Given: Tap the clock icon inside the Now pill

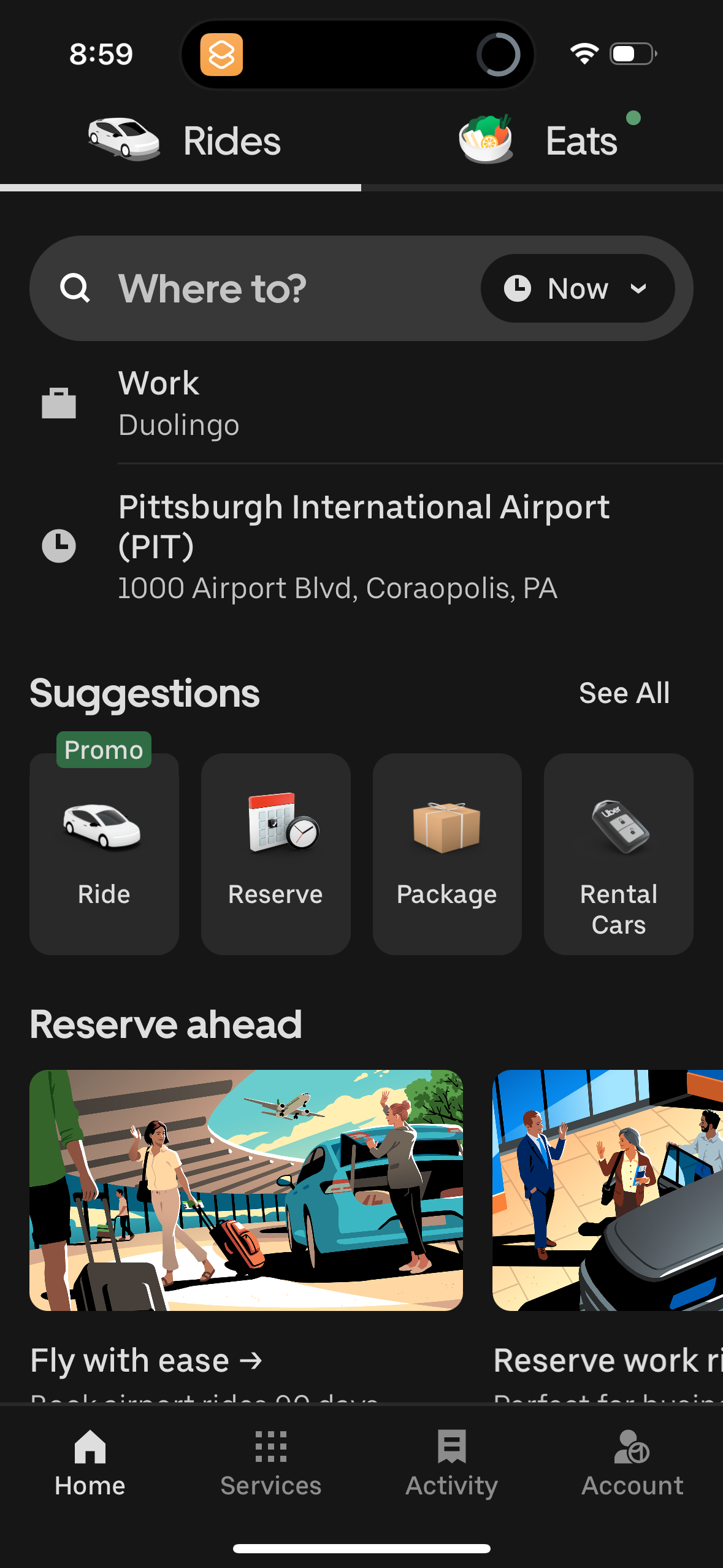Looking at the screenshot, I should (x=518, y=288).
